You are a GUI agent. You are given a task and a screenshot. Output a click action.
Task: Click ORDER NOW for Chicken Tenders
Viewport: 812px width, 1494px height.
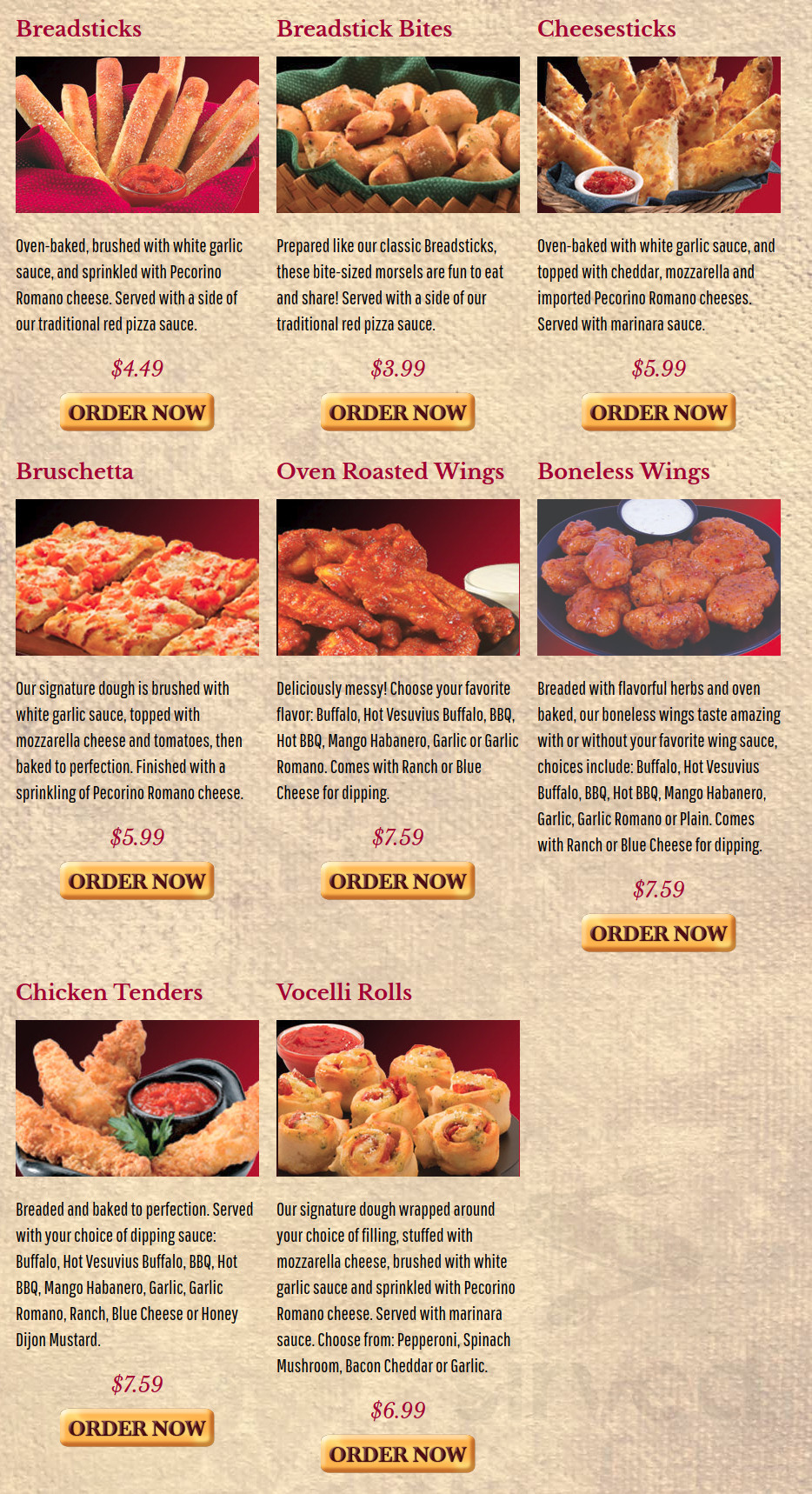pyautogui.click(x=136, y=1427)
